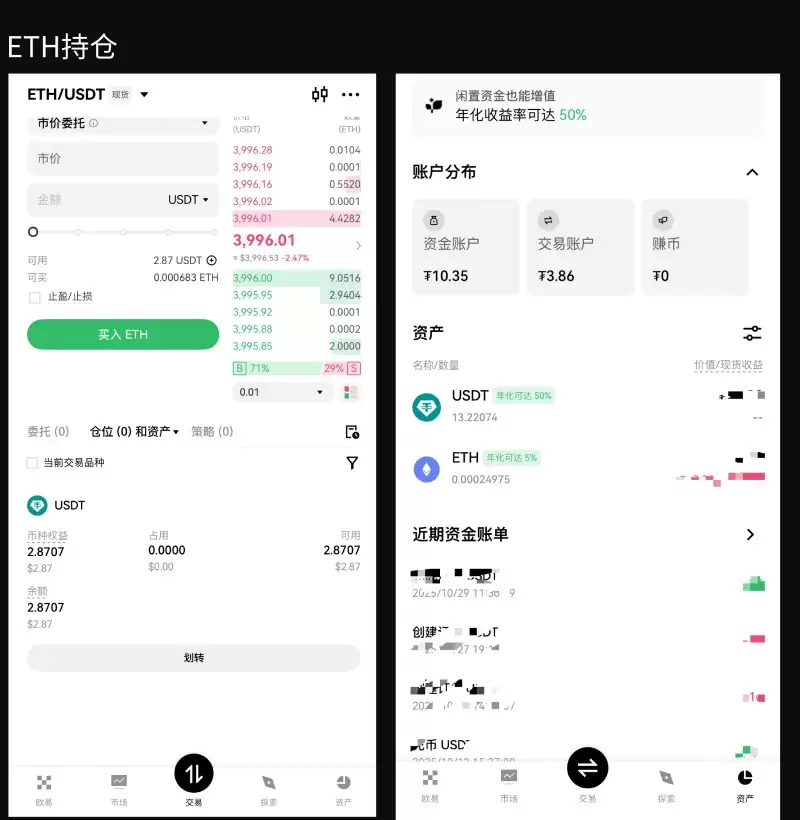
Task: Open the more options menu with three dots
Action: tap(350, 95)
